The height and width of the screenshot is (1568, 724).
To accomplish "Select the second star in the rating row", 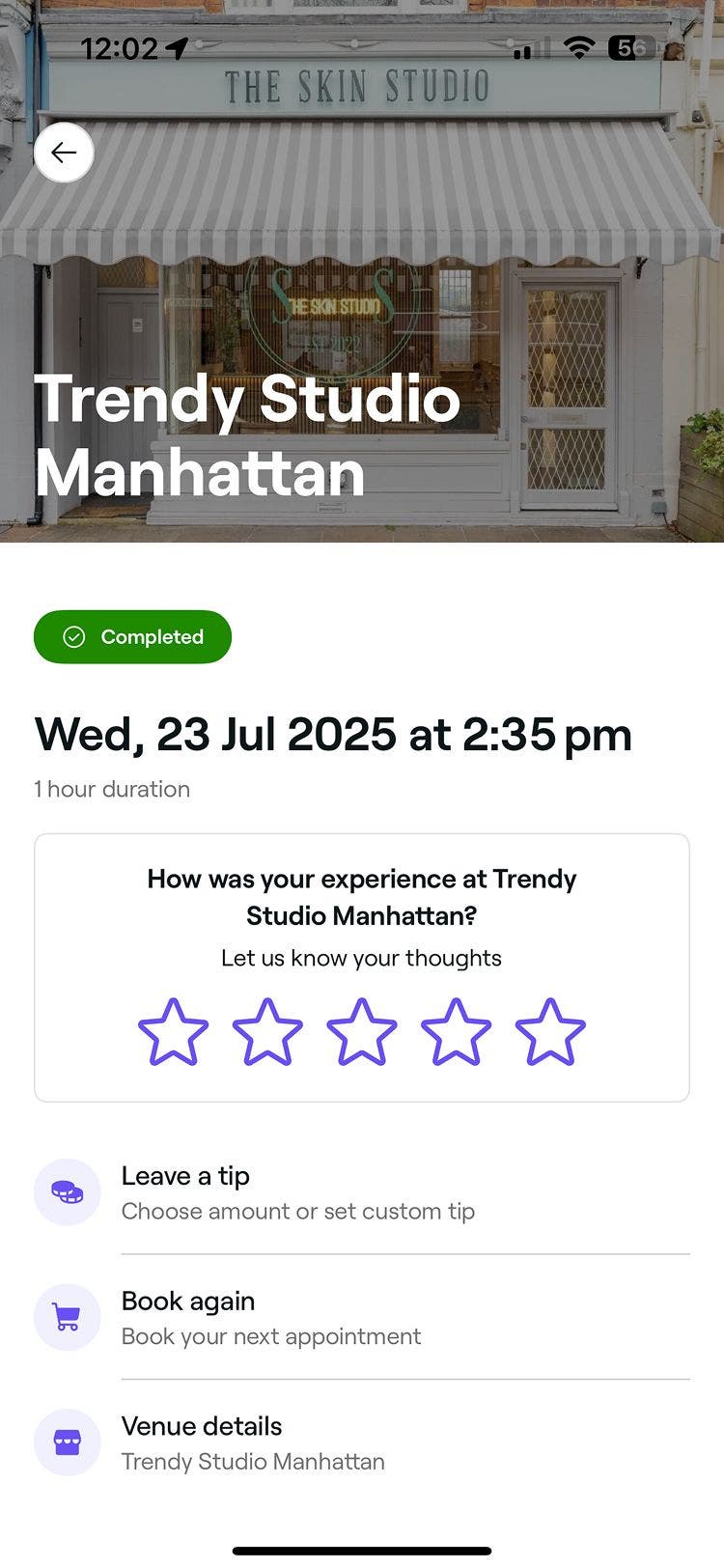I will point(268,1031).
